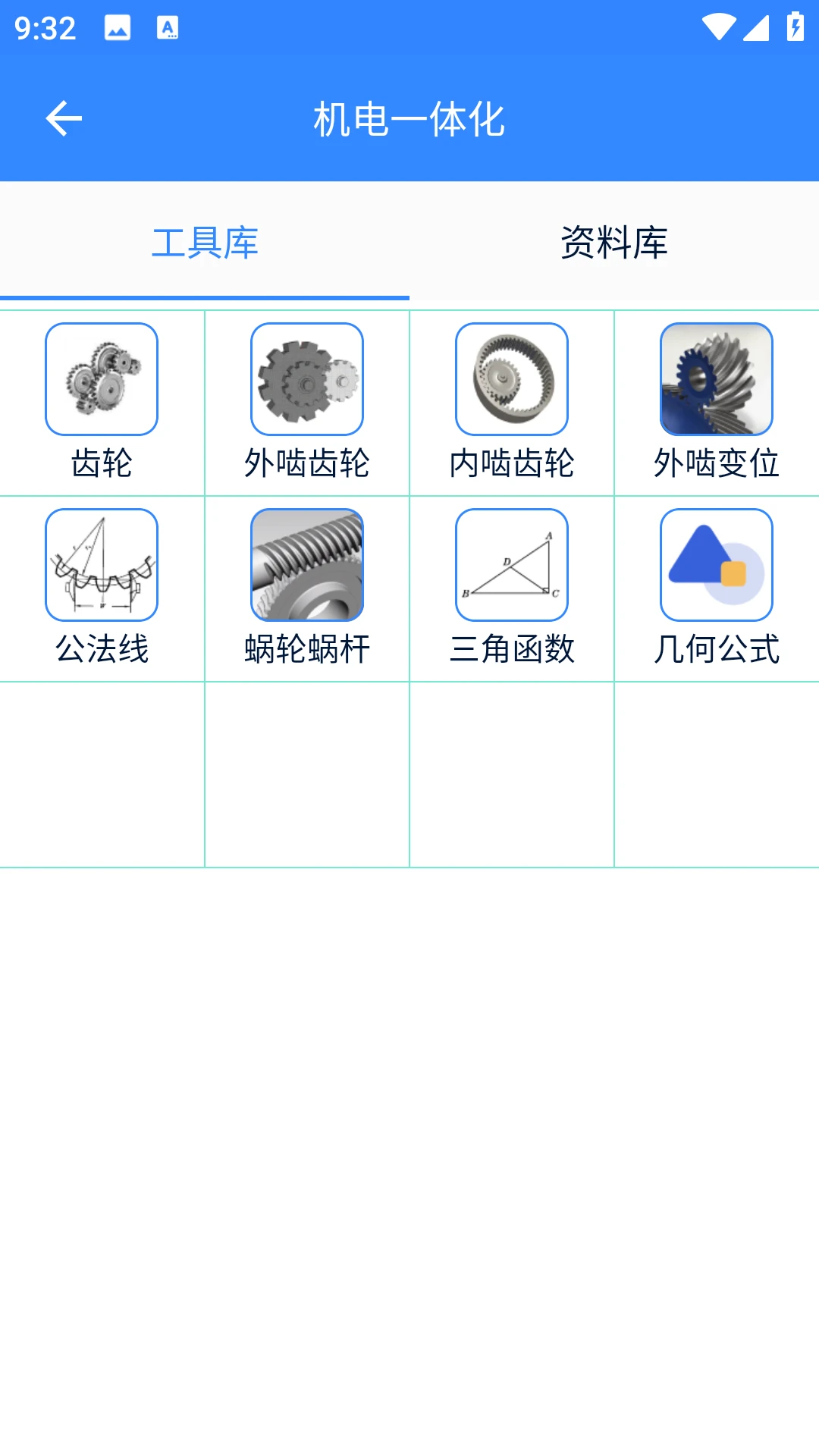Tap the triangle diagram thumbnail

tap(511, 565)
